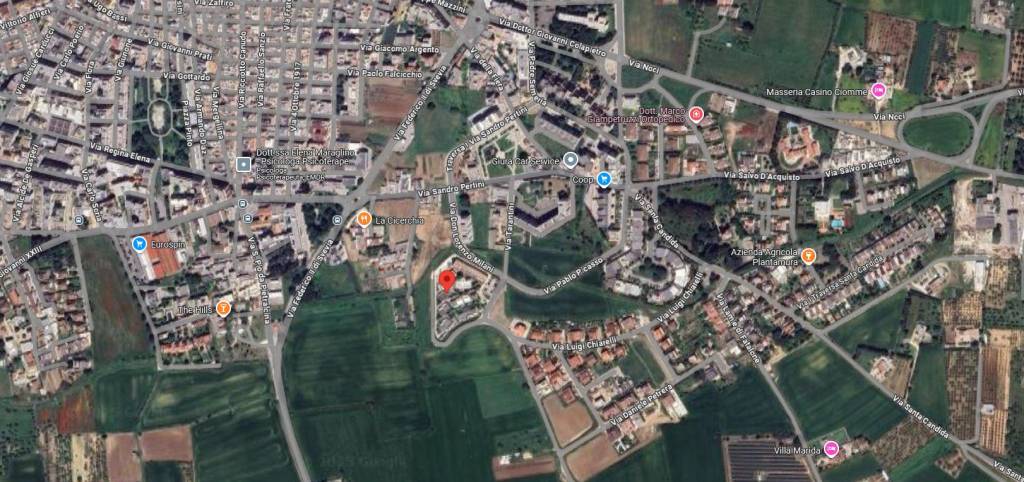The height and width of the screenshot is (482, 1024).
Task: Select Dott.ssa Elena Maraglino marker
Action: point(243,163)
